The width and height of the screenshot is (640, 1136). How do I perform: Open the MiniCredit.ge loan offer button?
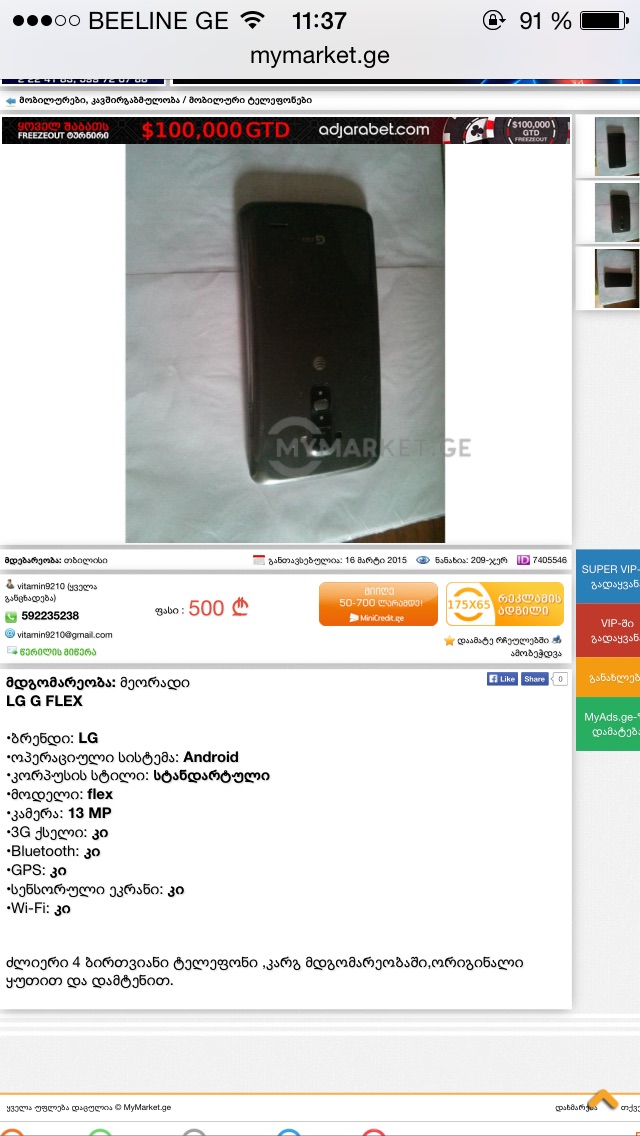(x=378, y=604)
